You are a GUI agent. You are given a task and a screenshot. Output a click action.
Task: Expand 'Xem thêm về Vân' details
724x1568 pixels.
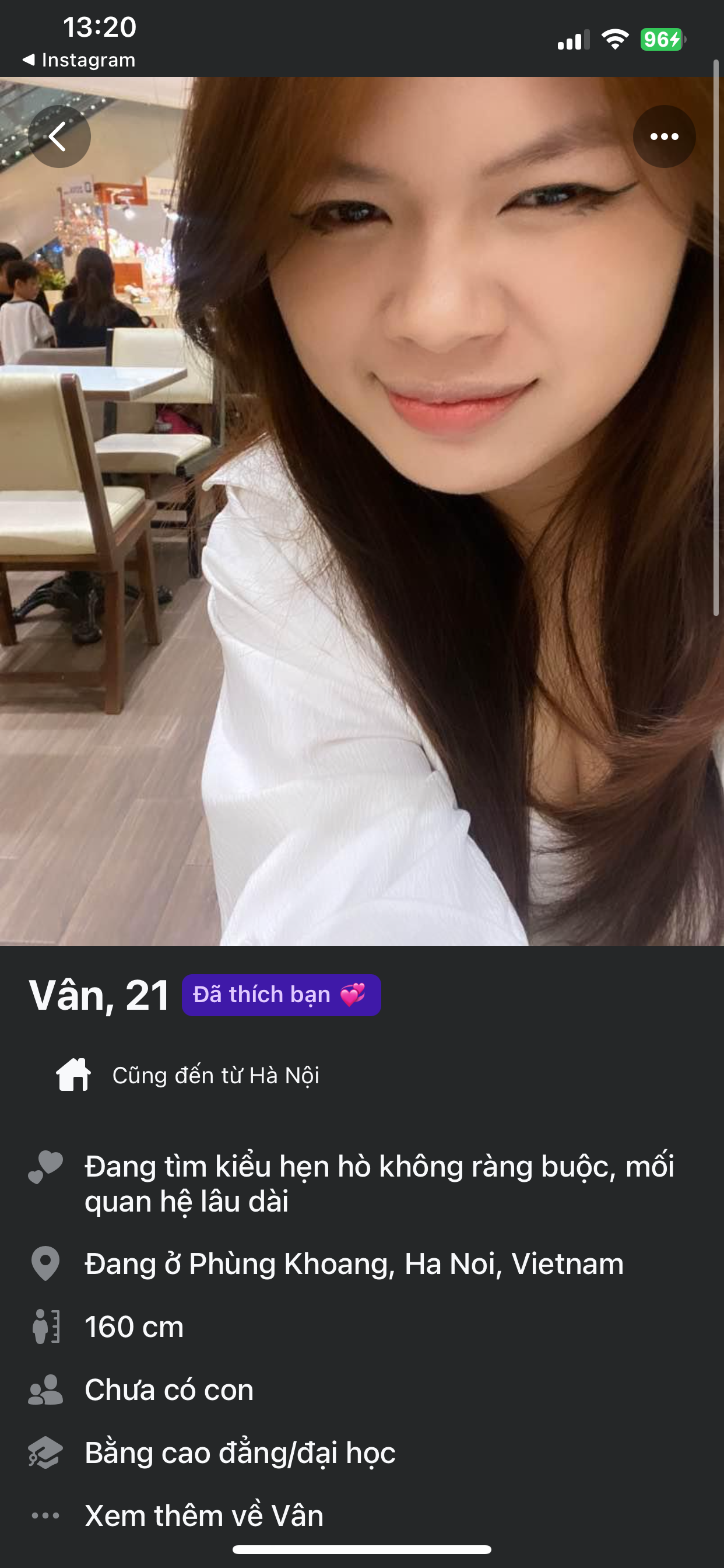204,1515
